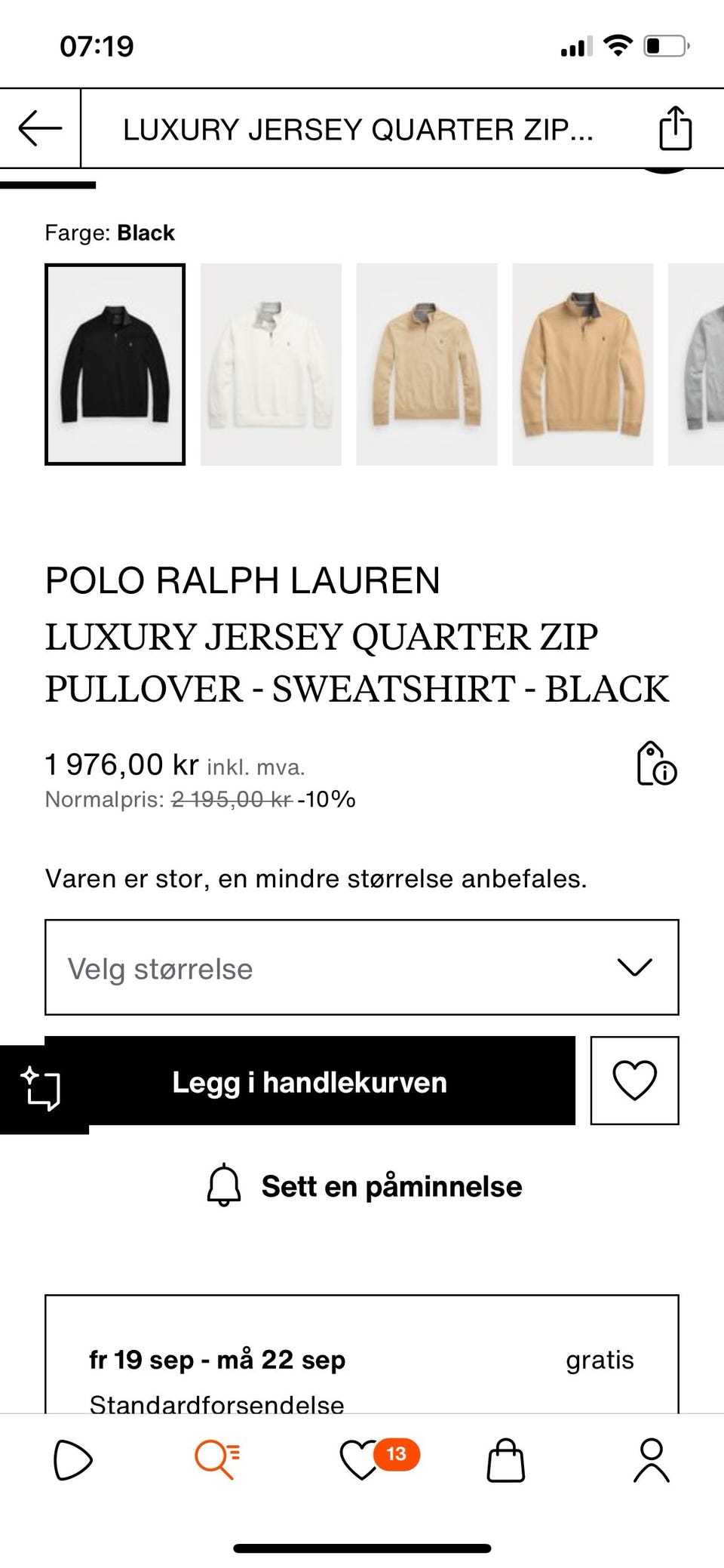
Task: Set a reminder with the bell icon
Action: point(222,1185)
